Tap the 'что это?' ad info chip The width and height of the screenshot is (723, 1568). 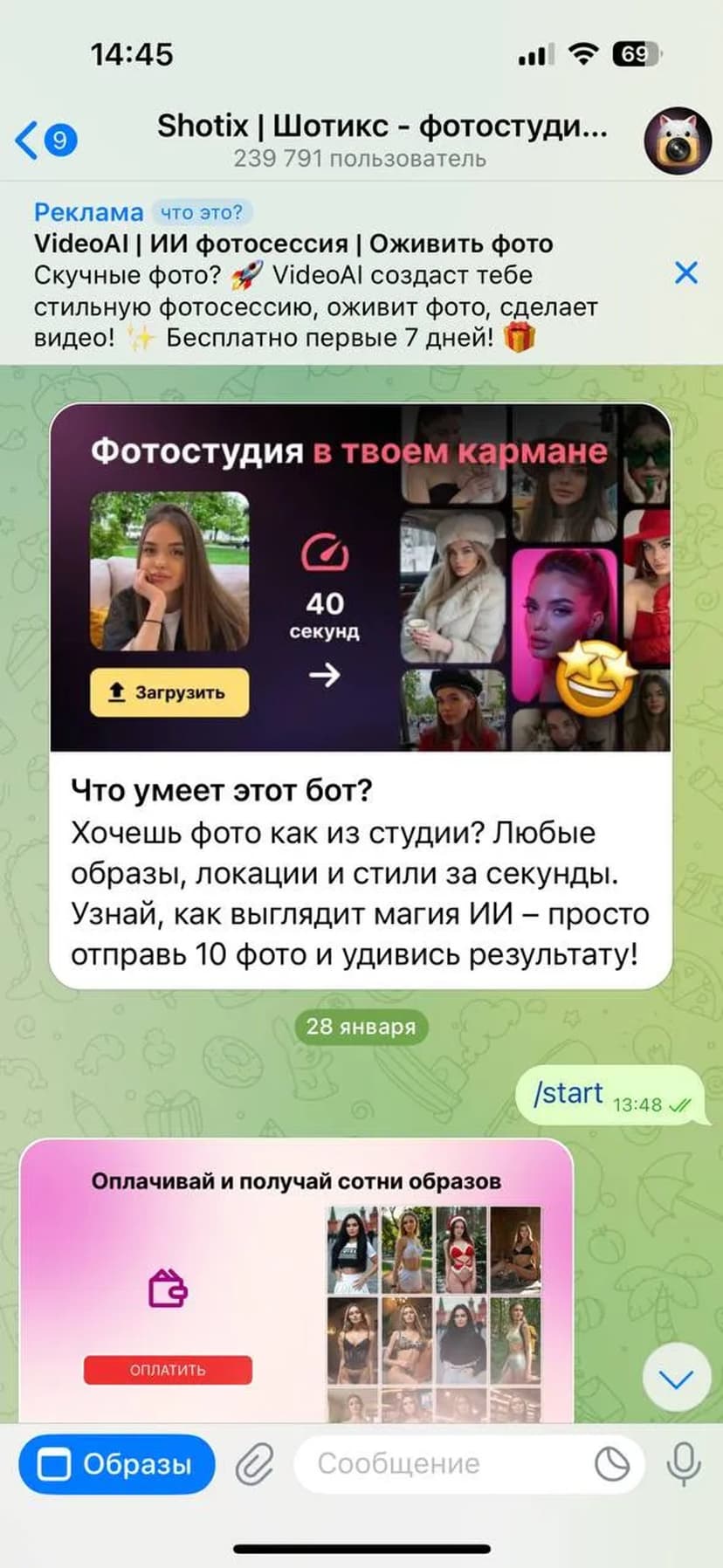(x=201, y=212)
